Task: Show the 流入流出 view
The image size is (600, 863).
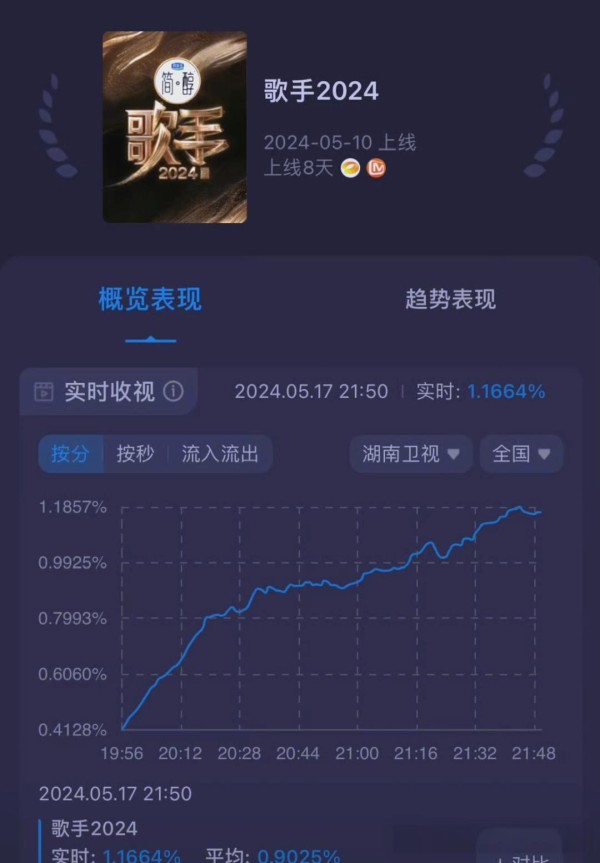Action: (x=220, y=453)
